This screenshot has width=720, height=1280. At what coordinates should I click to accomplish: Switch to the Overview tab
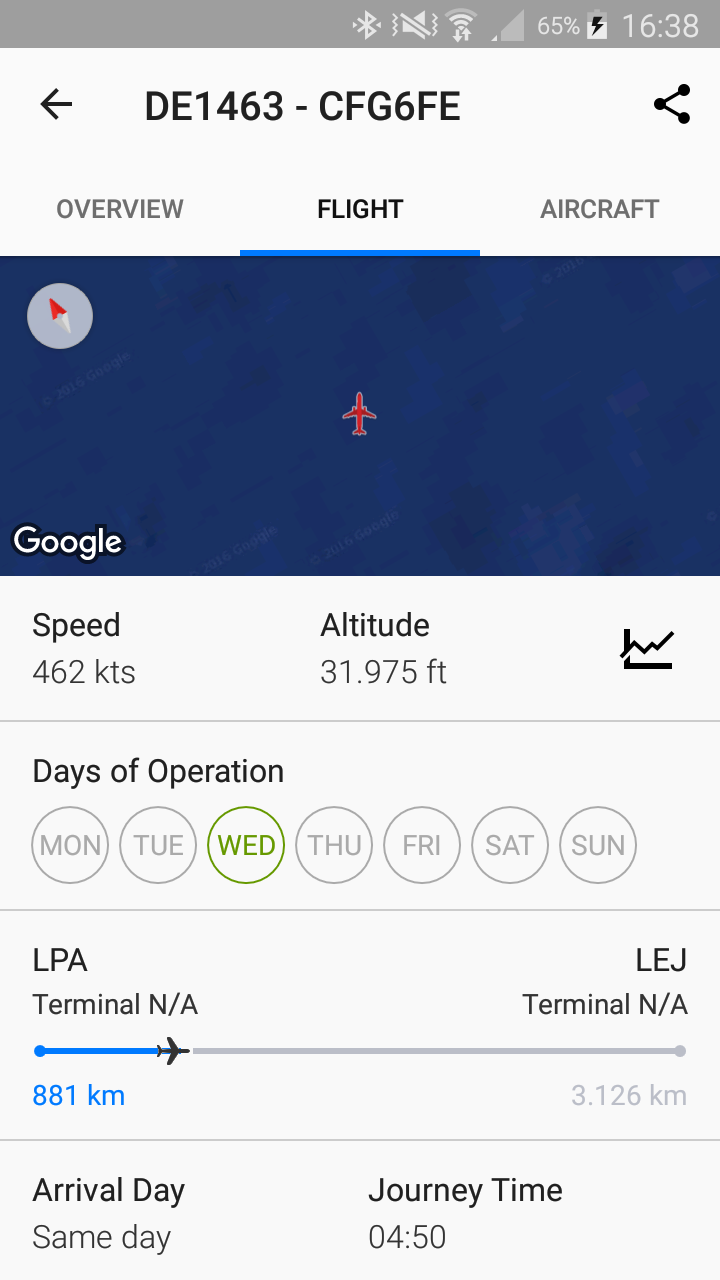point(120,209)
